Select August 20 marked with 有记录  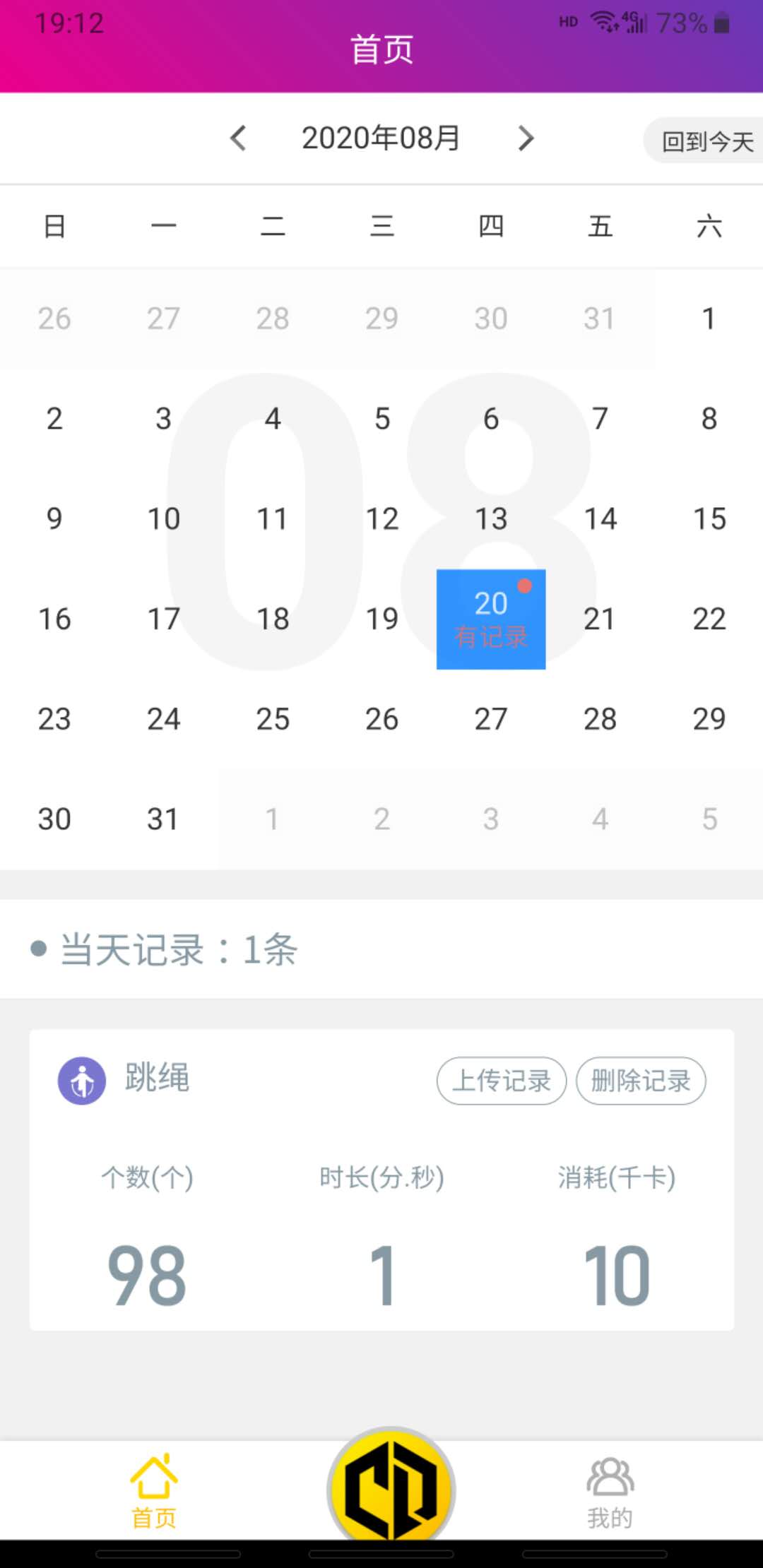pyautogui.click(x=490, y=619)
